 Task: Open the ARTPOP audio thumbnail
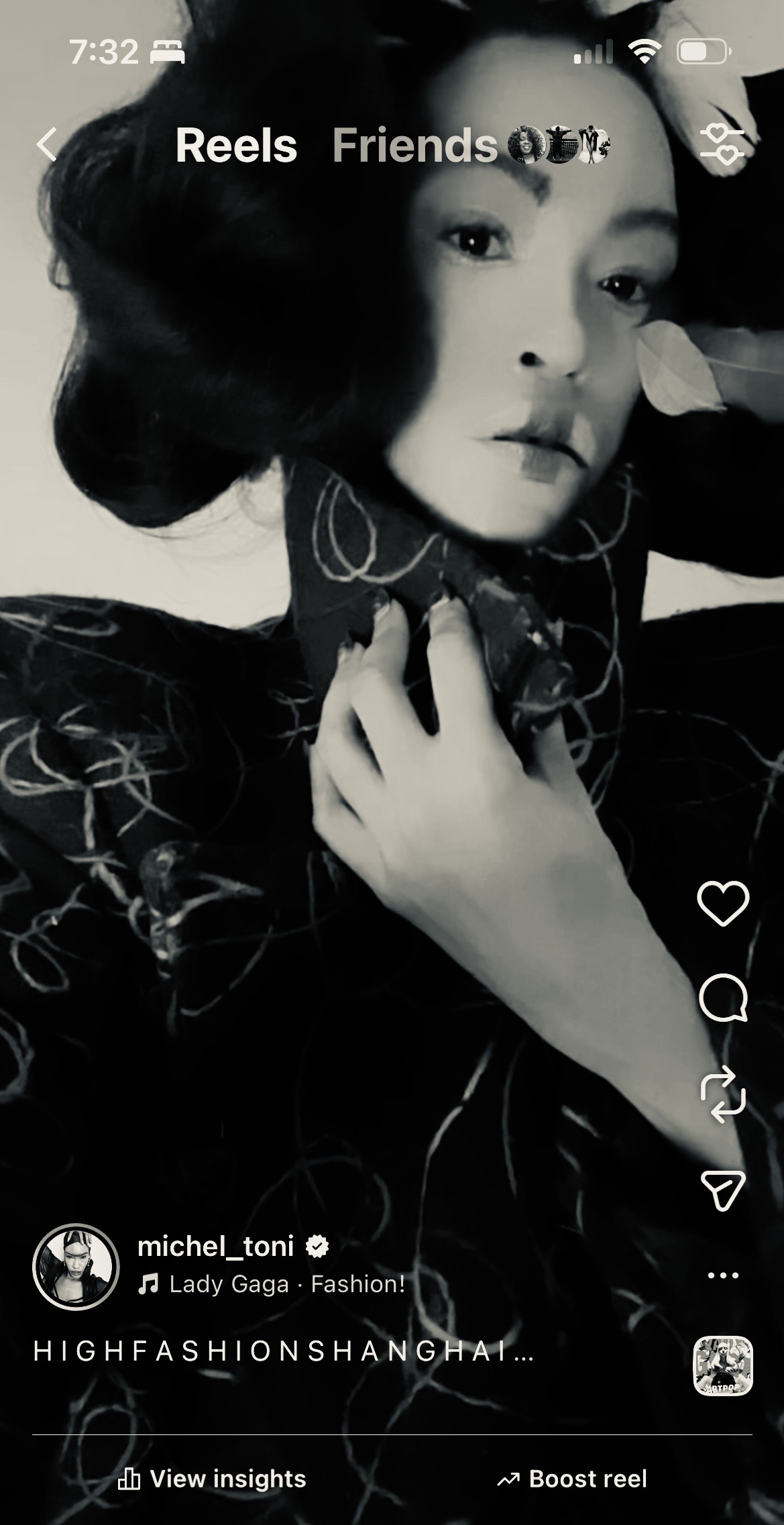pyautogui.click(x=722, y=1367)
